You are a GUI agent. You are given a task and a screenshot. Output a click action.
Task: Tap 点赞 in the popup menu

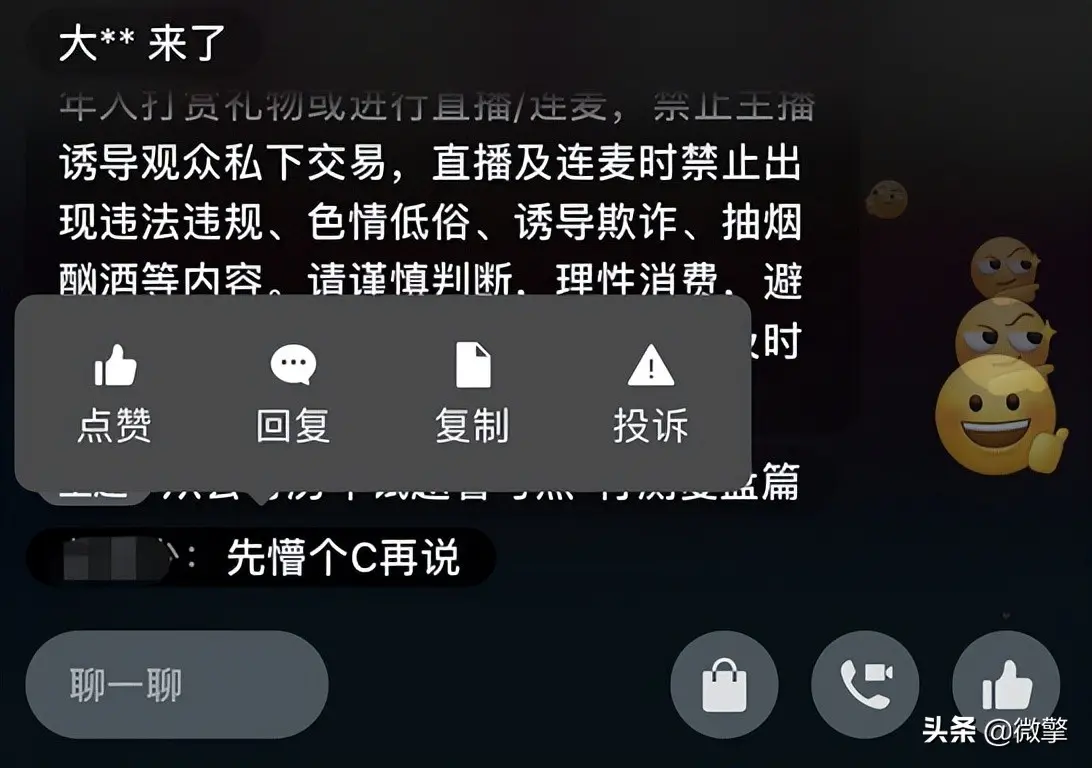[114, 393]
